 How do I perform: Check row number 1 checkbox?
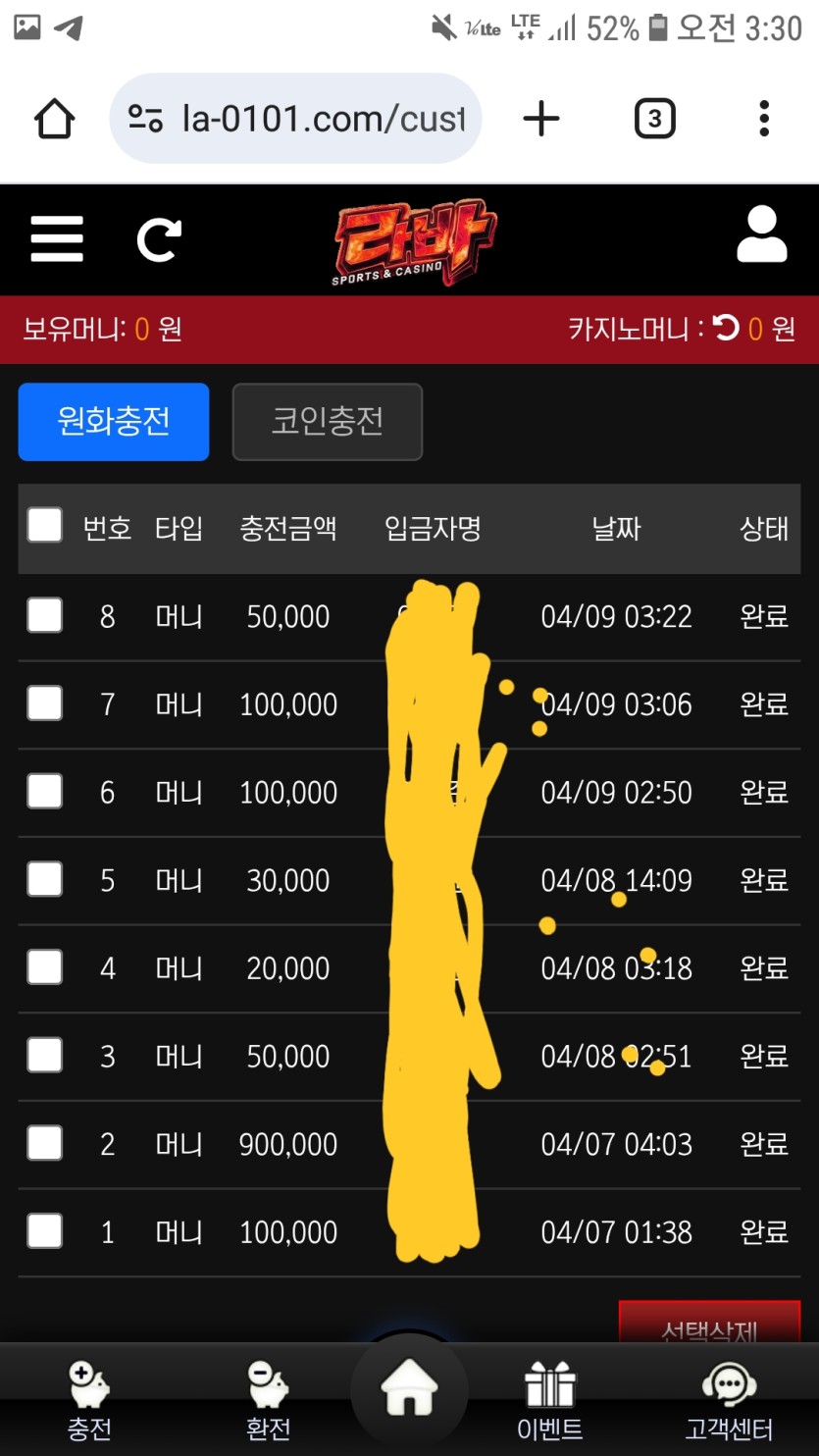(45, 1231)
